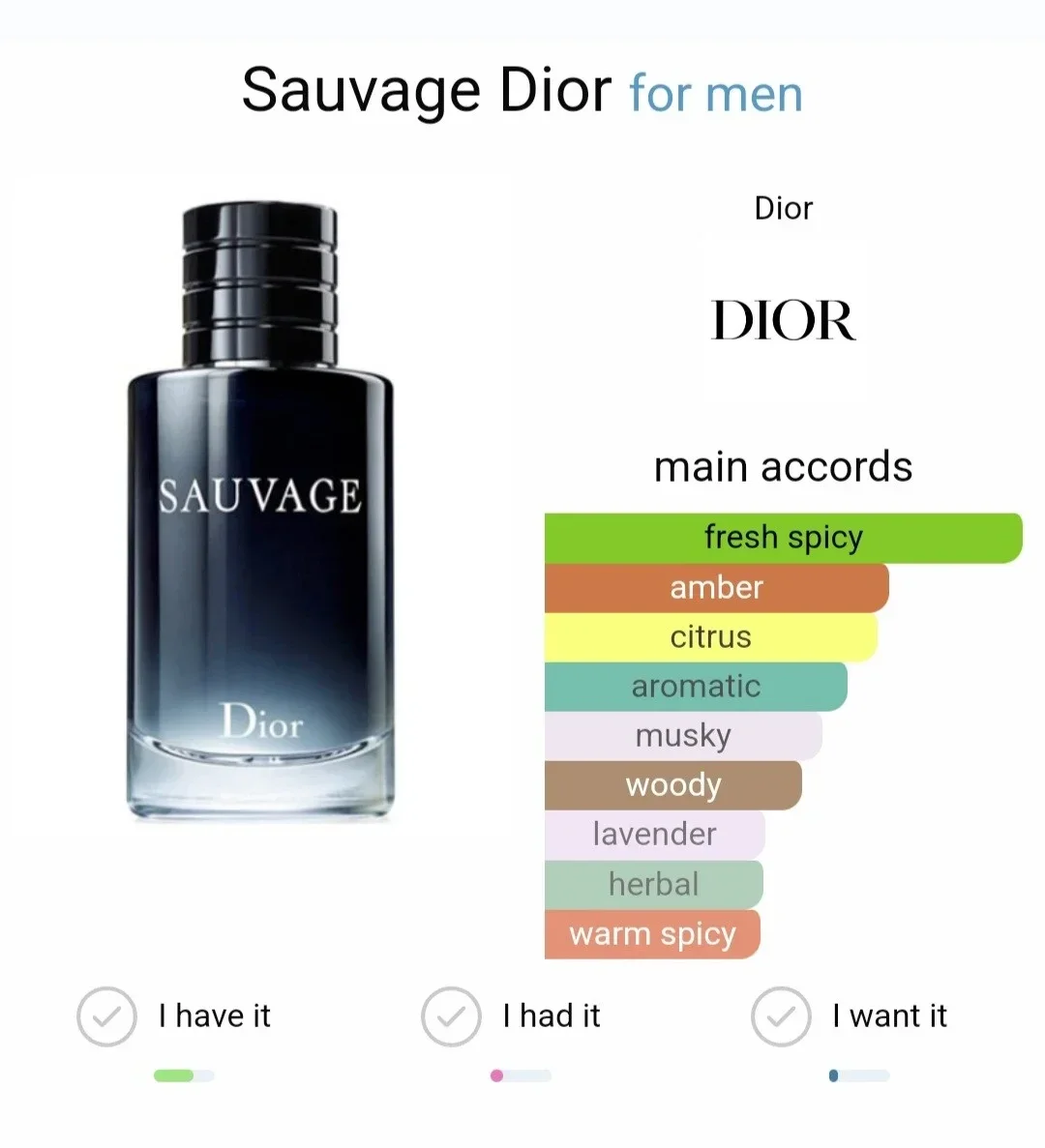Screen dimensions: 1045x1148
Task: Check the I had it option
Action: (x=451, y=1016)
